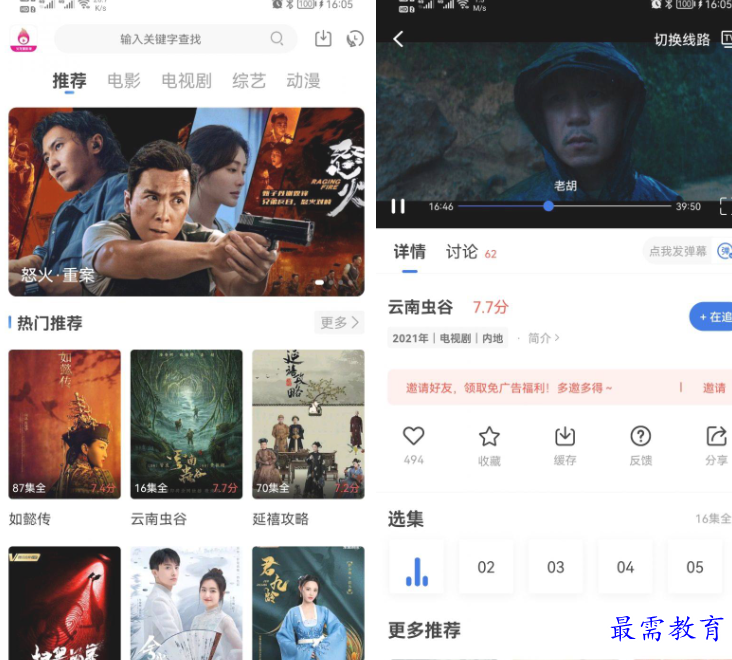Open the 延禧攻略 show card
Viewport: 732px width, 660px height.
[308, 424]
